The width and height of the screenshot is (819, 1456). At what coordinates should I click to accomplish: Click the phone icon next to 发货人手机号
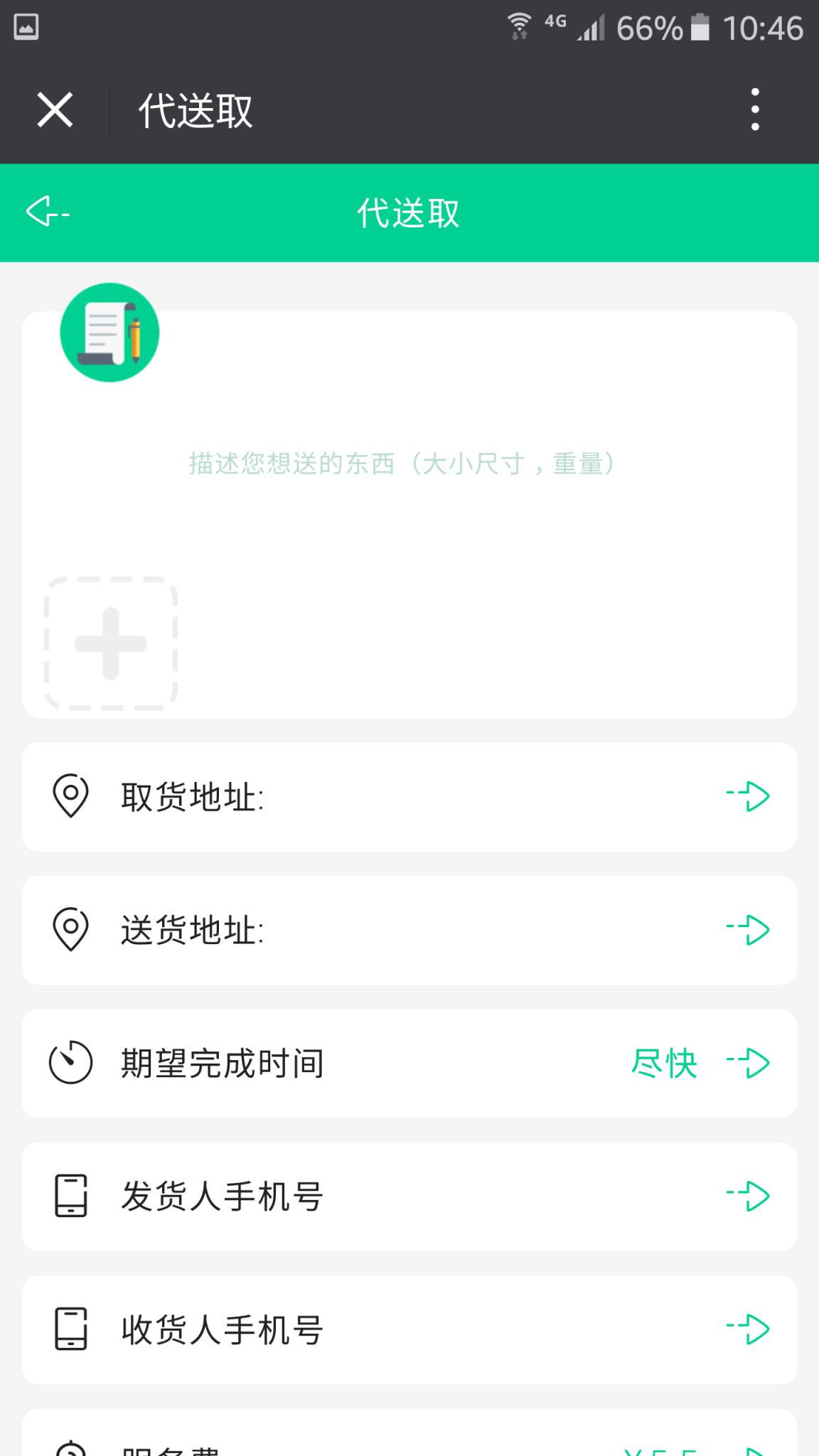pyautogui.click(x=70, y=1197)
